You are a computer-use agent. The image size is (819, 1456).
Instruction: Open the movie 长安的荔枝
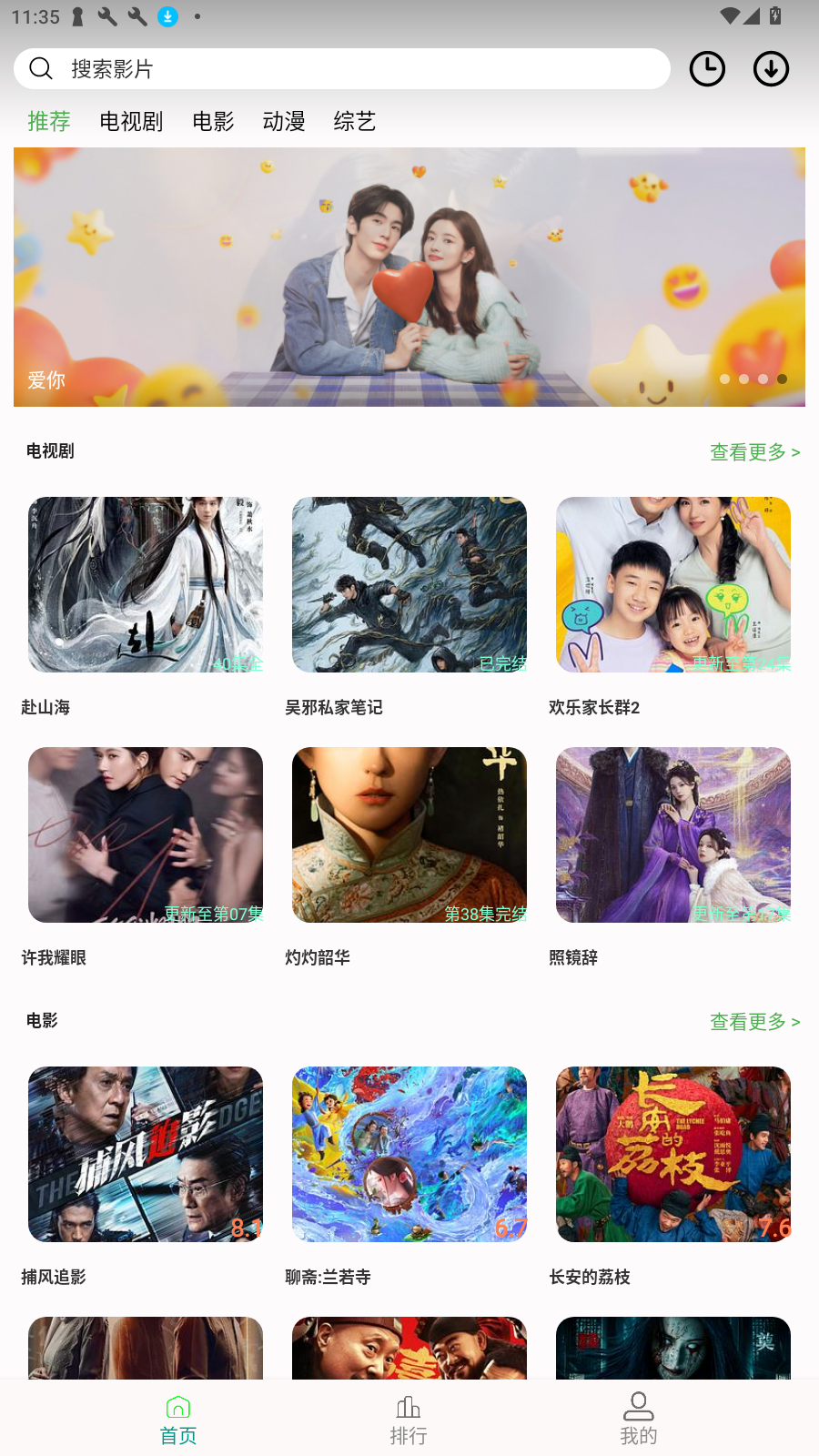tap(673, 1155)
